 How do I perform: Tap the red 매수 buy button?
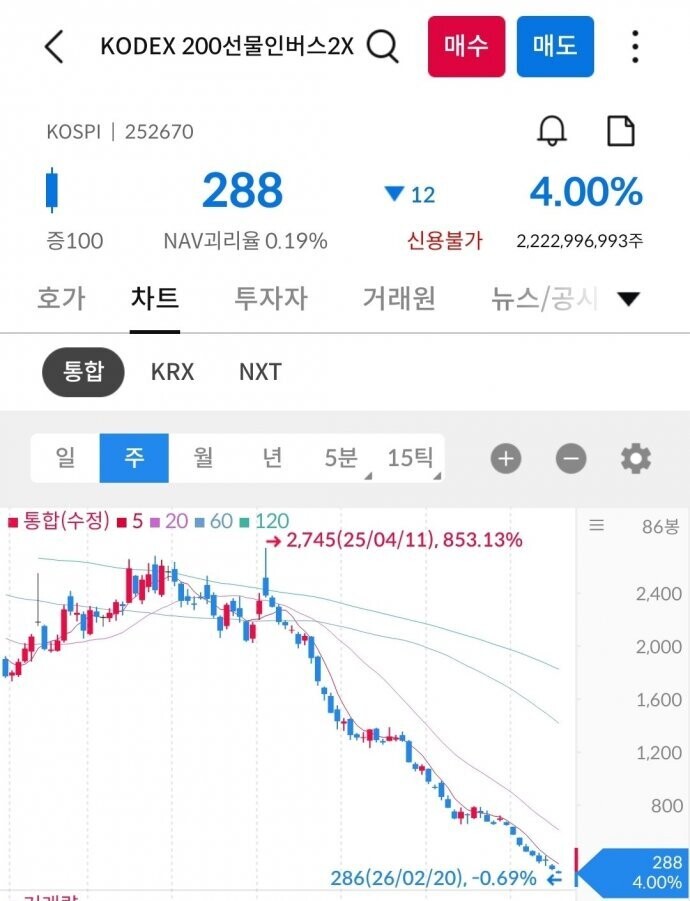coord(466,47)
